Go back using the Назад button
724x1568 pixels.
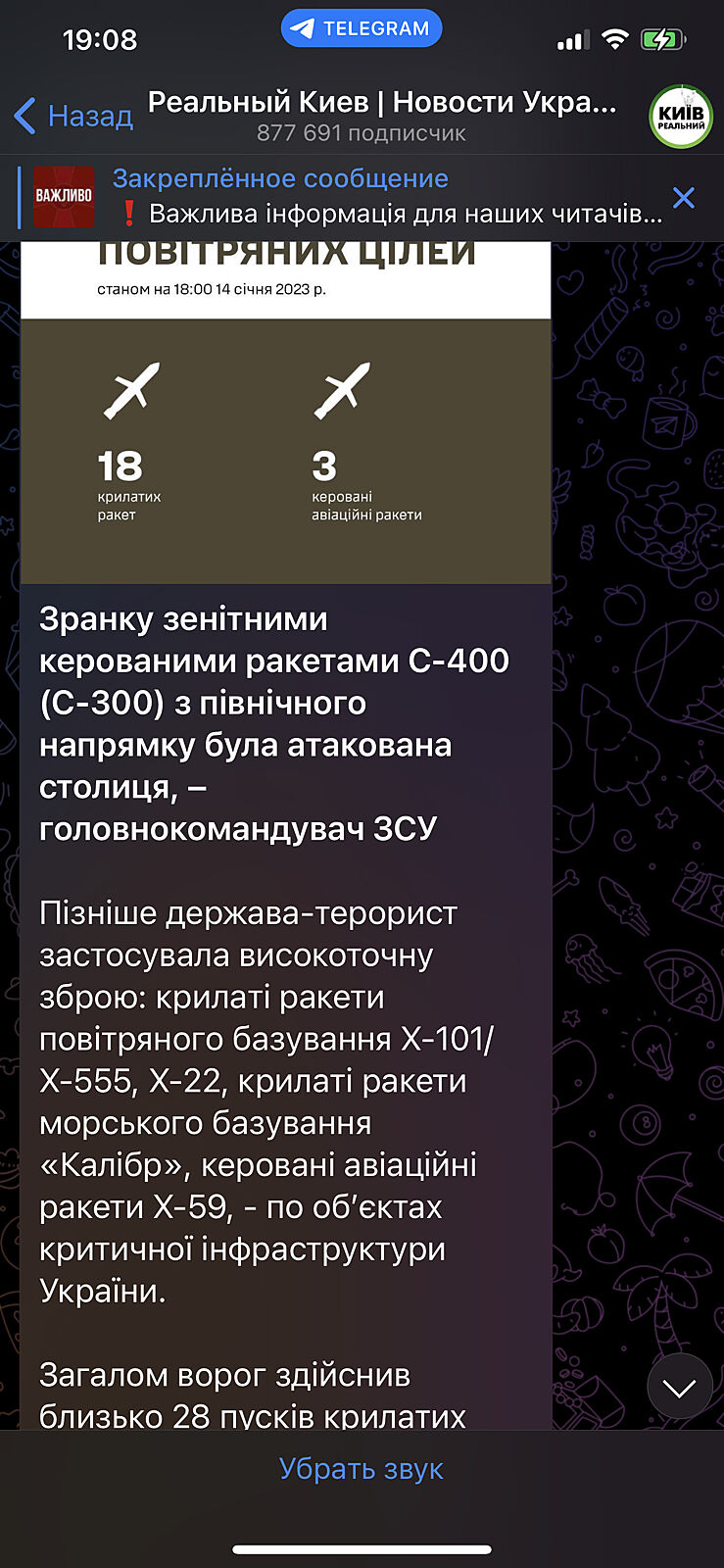(x=74, y=116)
